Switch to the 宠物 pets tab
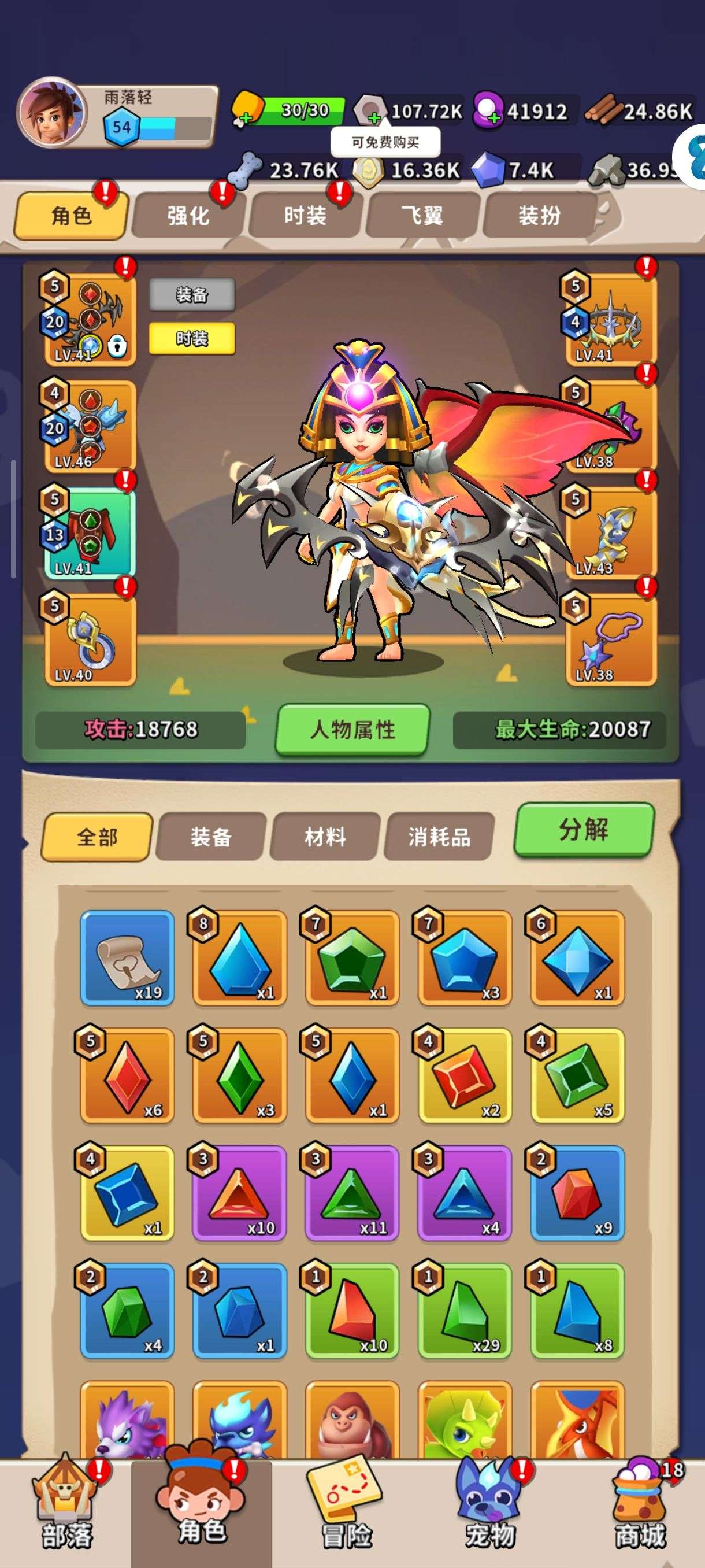The height and width of the screenshot is (1568, 705). point(490,1512)
